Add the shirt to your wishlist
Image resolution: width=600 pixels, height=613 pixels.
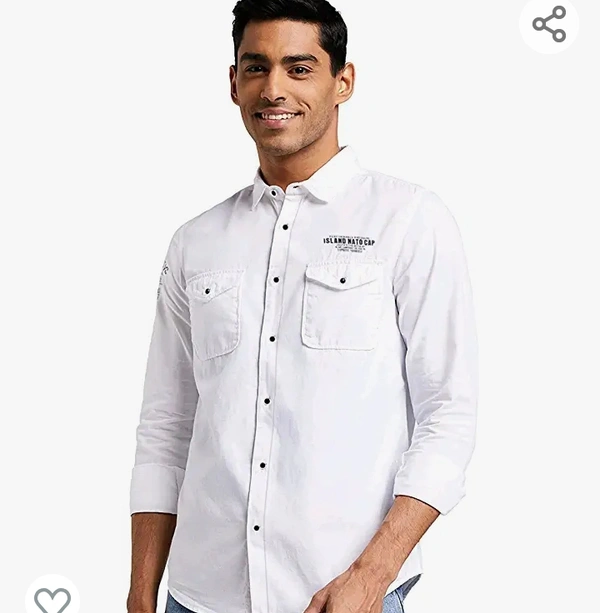[52, 598]
